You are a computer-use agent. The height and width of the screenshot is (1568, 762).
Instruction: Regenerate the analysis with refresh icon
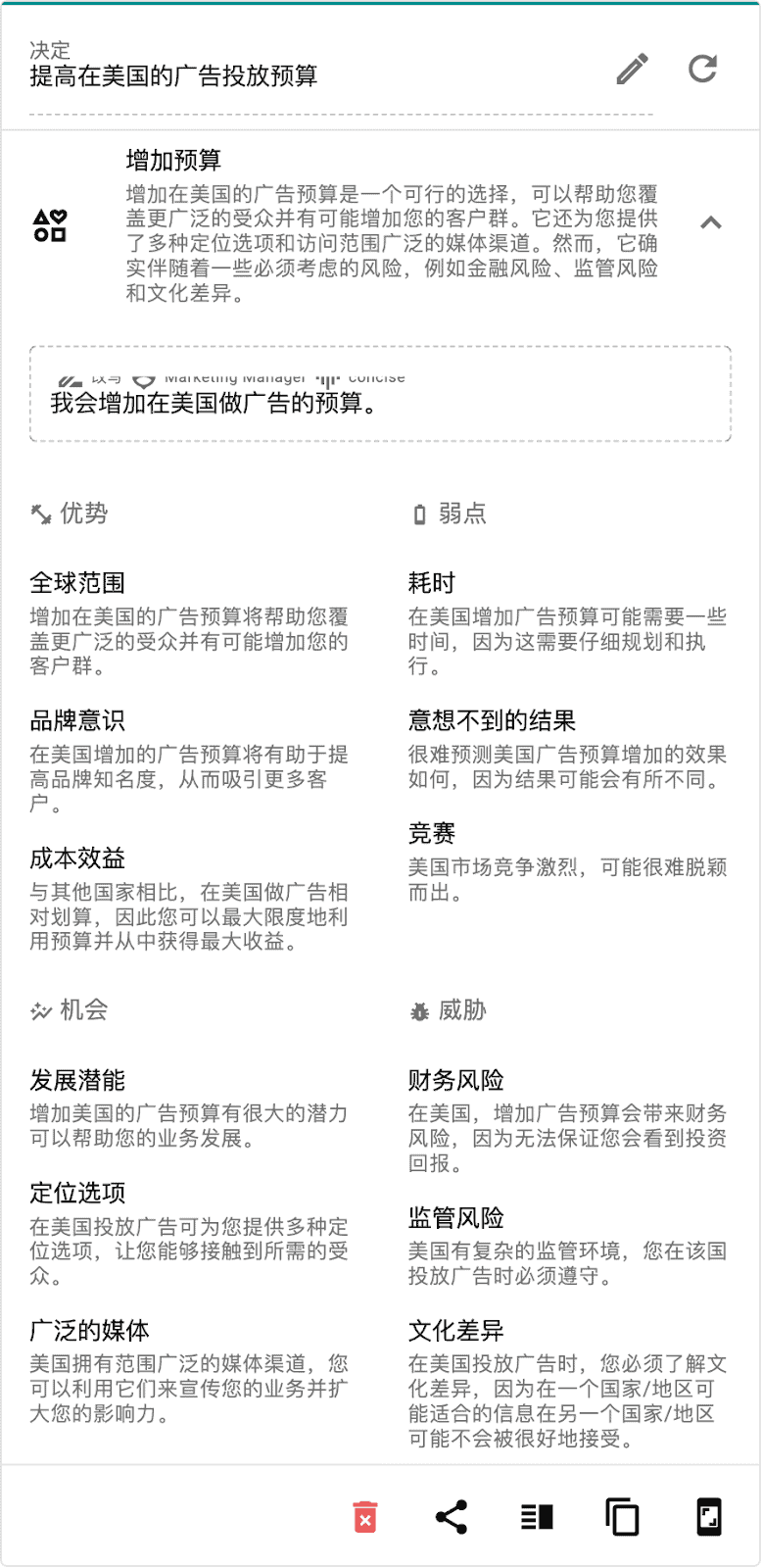pyautogui.click(x=702, y=69)
